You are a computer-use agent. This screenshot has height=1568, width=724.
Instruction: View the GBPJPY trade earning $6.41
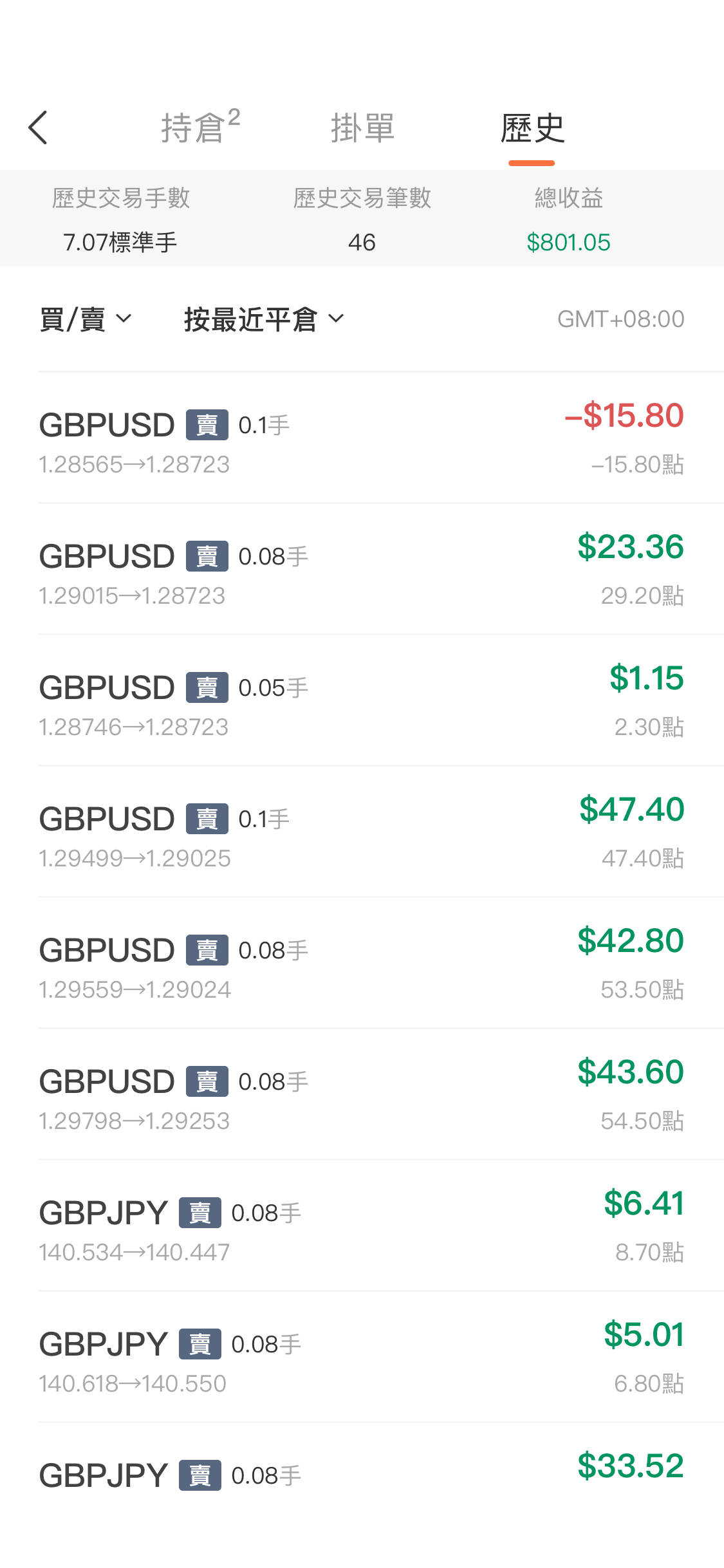point(362,1226)
